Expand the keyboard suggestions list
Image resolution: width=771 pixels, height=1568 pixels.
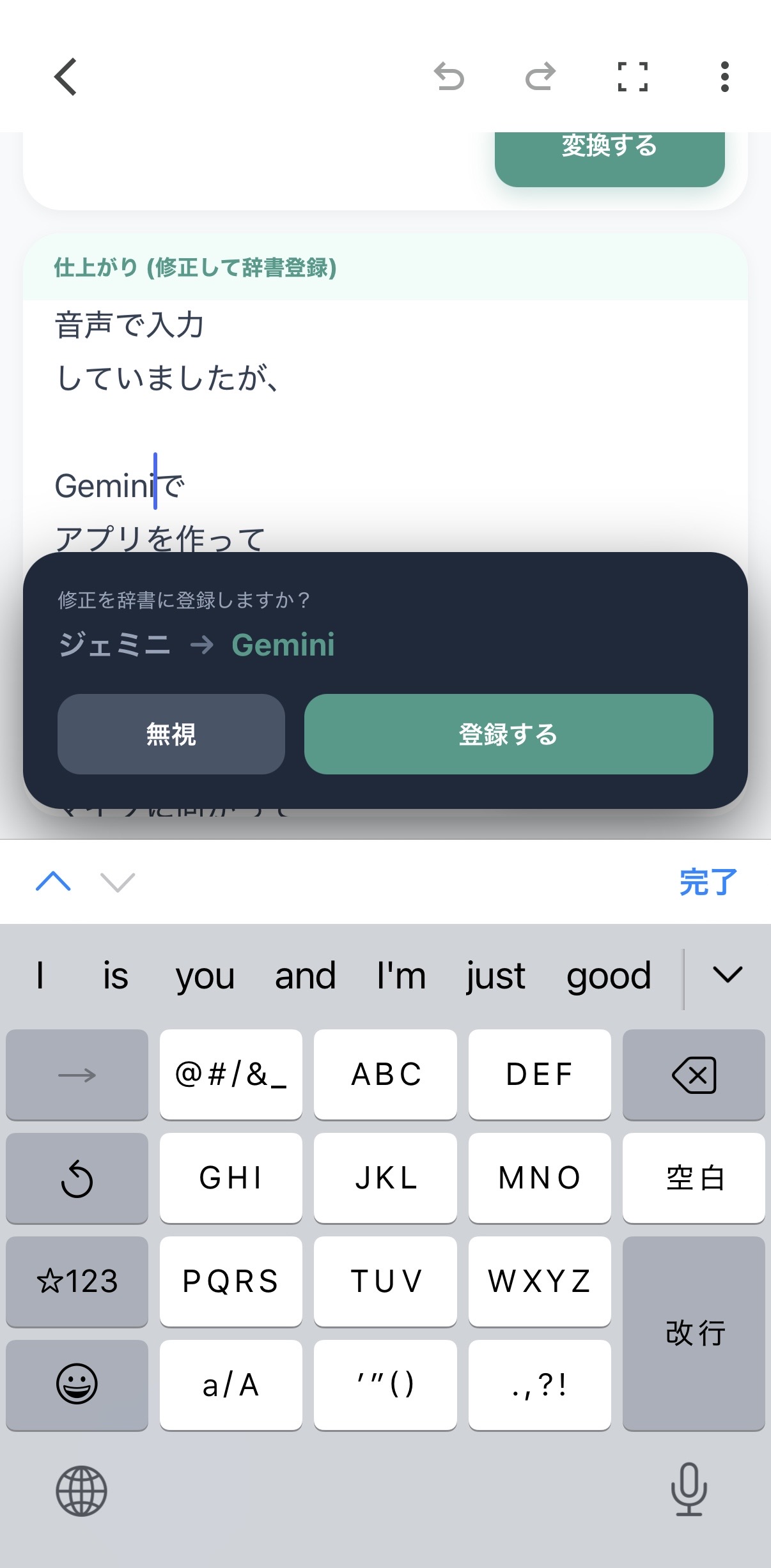pos(727,976)
